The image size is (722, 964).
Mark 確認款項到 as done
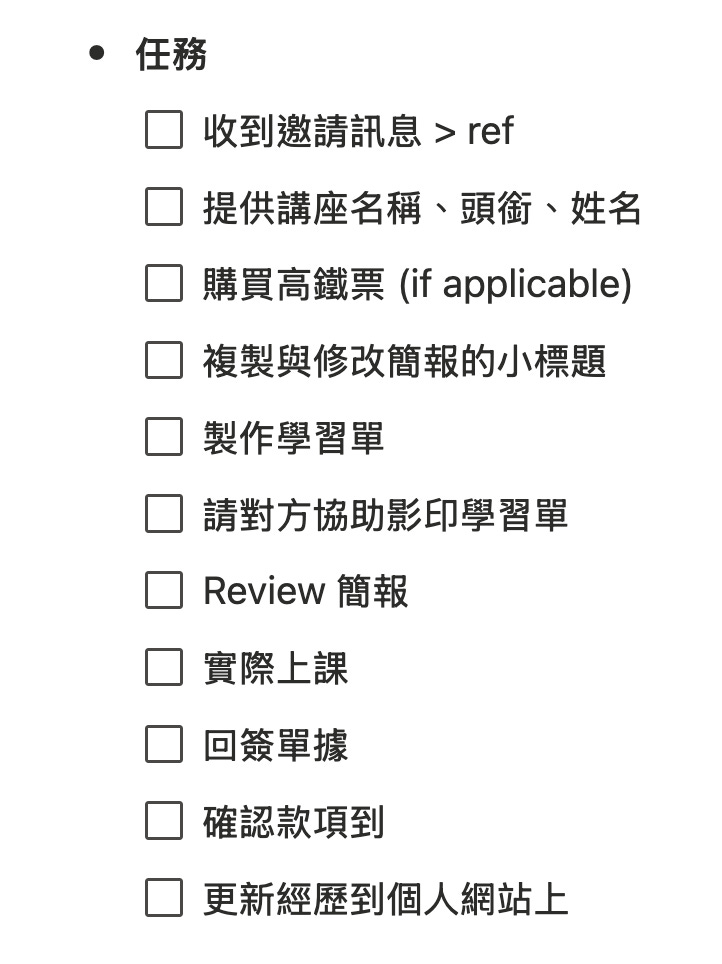coord(164,821)
